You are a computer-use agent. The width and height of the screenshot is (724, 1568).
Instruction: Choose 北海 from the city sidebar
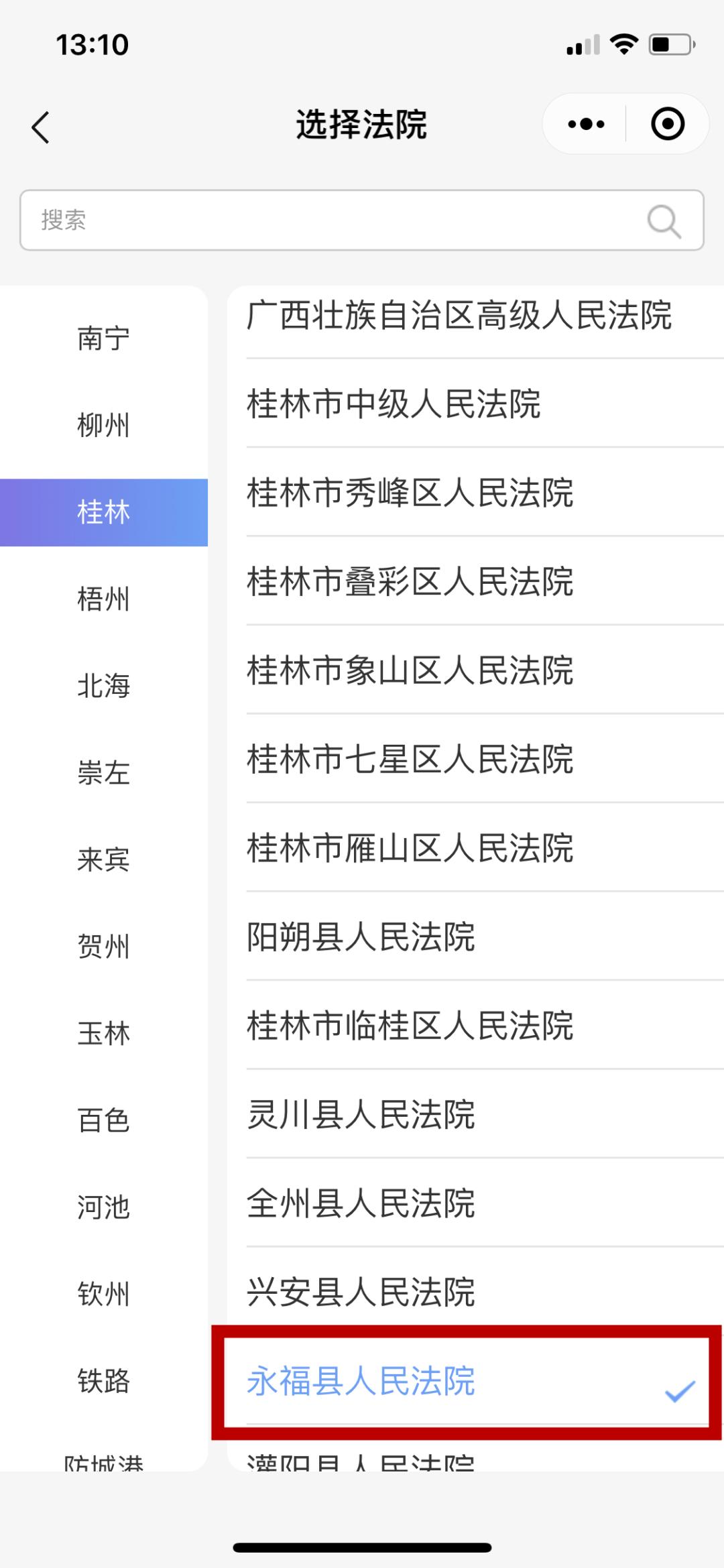tap(103, 686)
